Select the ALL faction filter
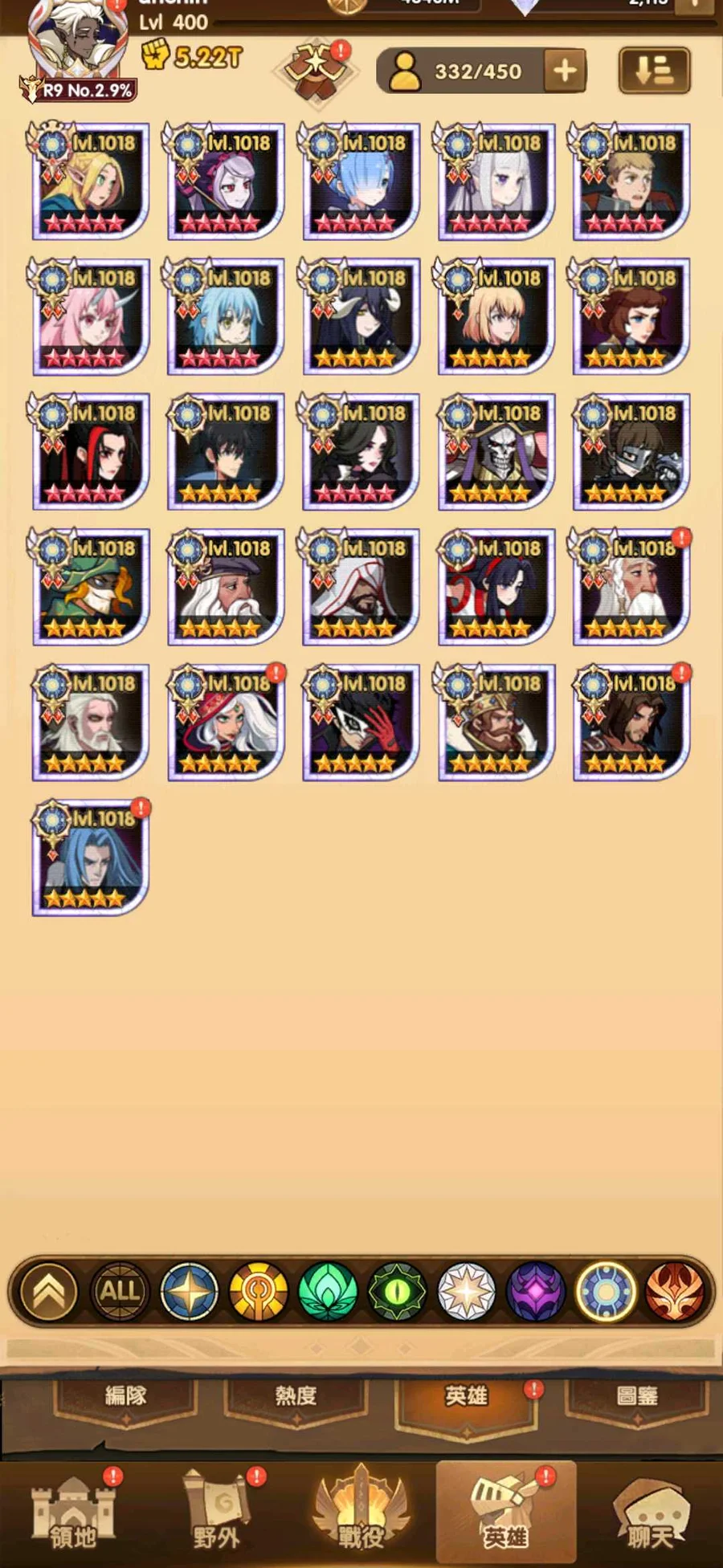The height and width of the screenshot is (1568, 723). pyautogui.click(x=120, y=1291)
